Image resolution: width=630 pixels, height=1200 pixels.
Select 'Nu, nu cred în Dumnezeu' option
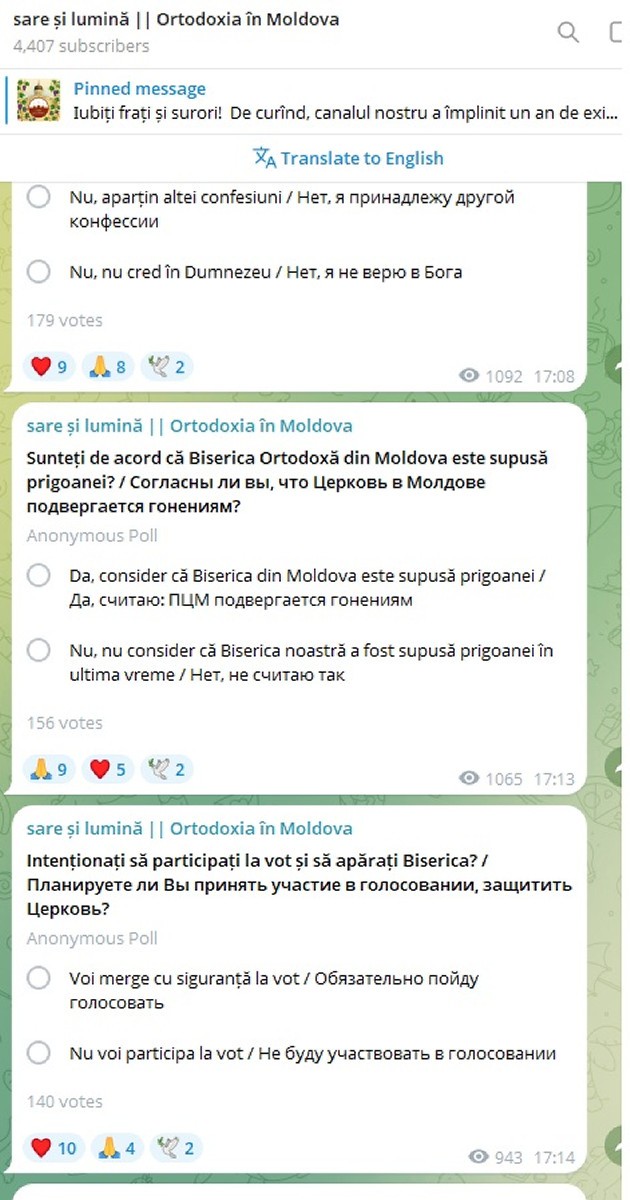coord(39,271)
